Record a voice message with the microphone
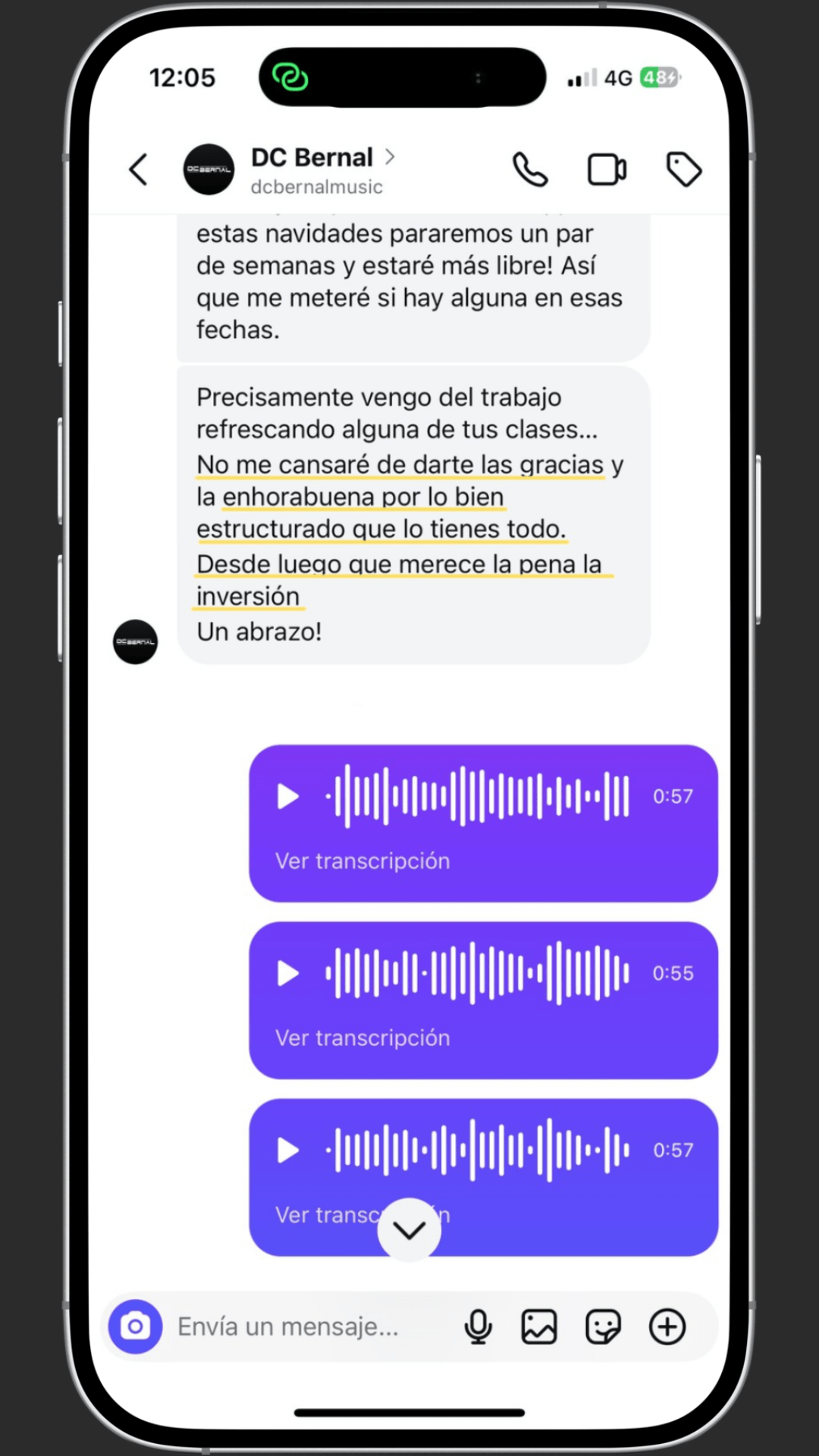Image resolution: width=819 pixels, height=1456 pixels. [479, 1326]
